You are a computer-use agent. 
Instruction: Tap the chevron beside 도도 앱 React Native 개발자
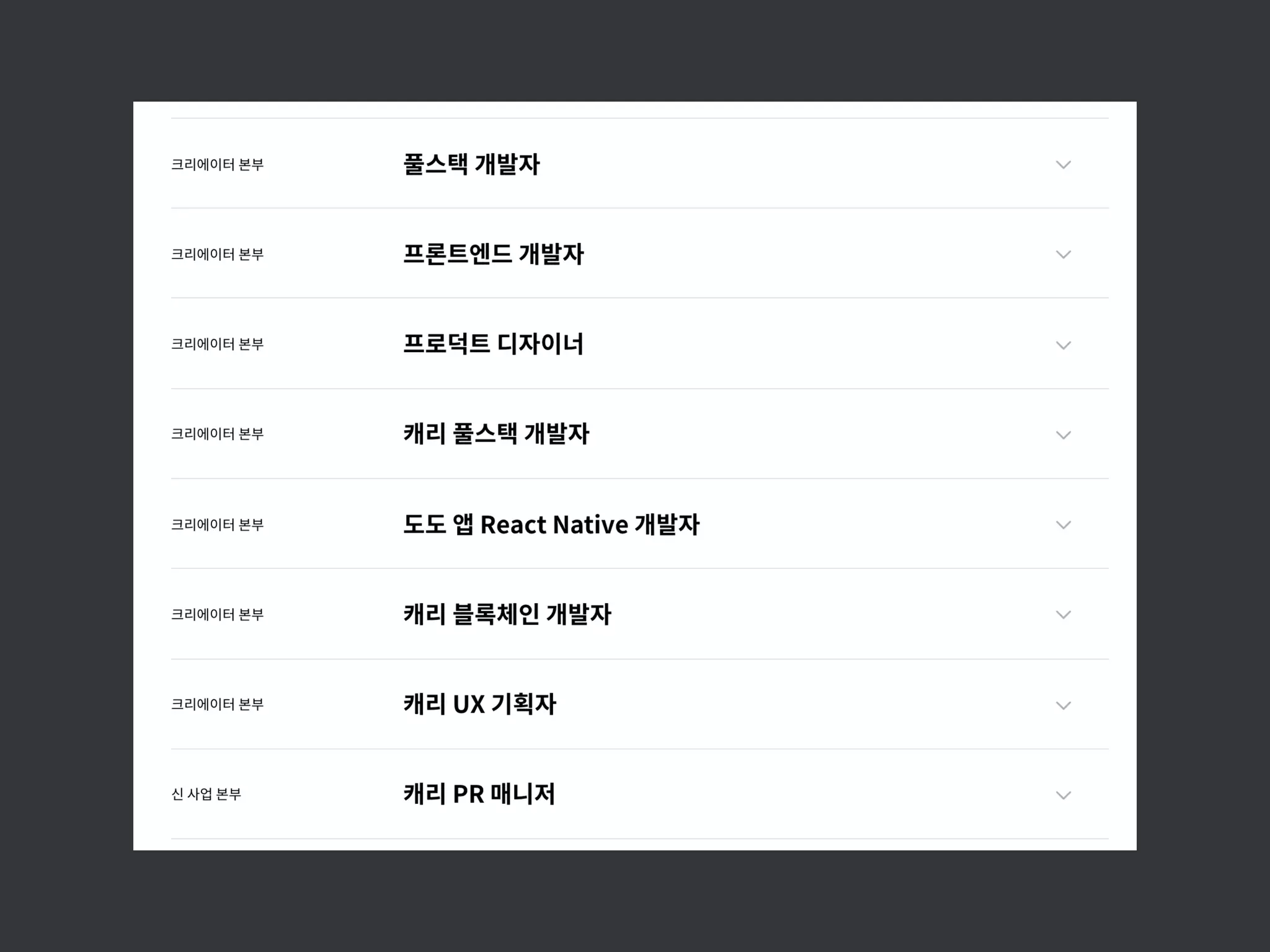(x=1063, y=525)
